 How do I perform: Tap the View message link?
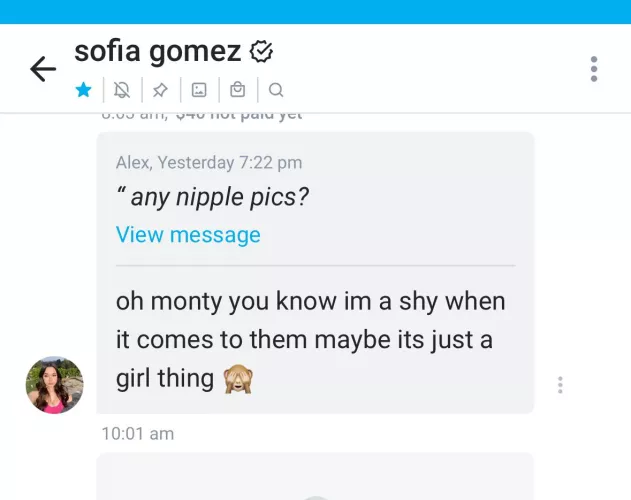(188, 235)
